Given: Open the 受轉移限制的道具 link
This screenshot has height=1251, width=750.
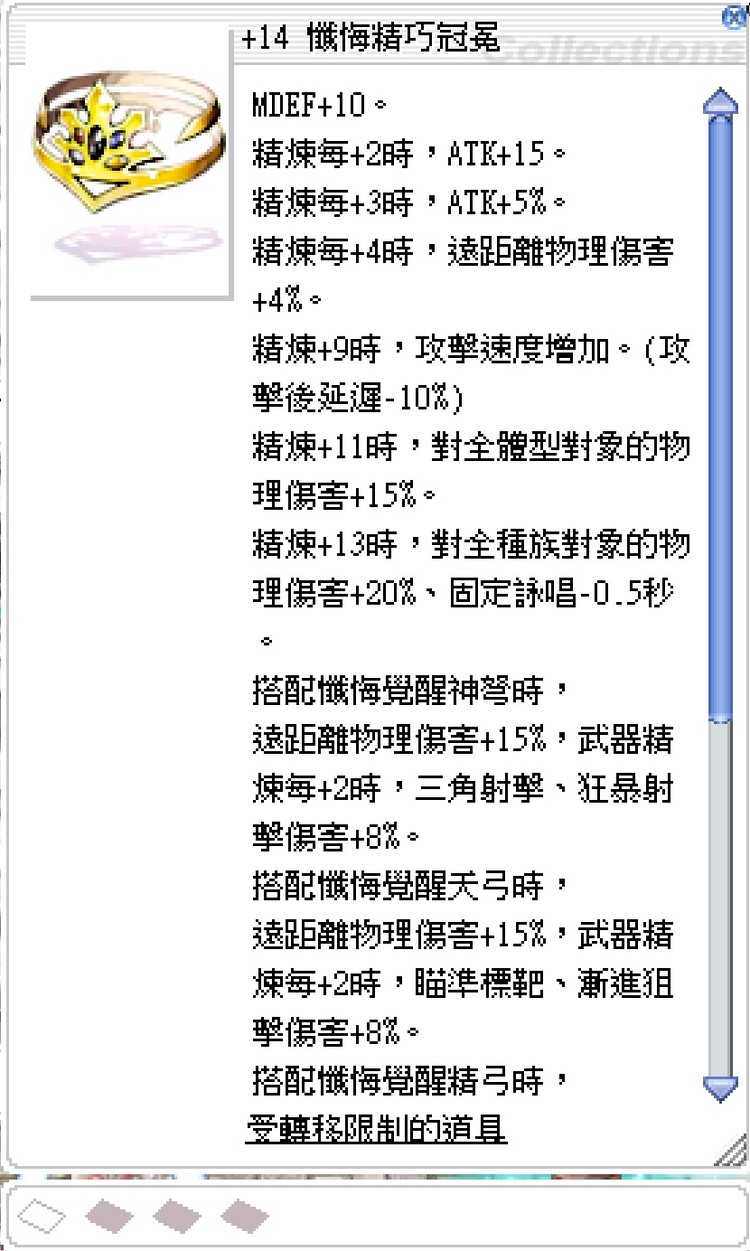Looking at the screenshot, I should (375, 1128).
